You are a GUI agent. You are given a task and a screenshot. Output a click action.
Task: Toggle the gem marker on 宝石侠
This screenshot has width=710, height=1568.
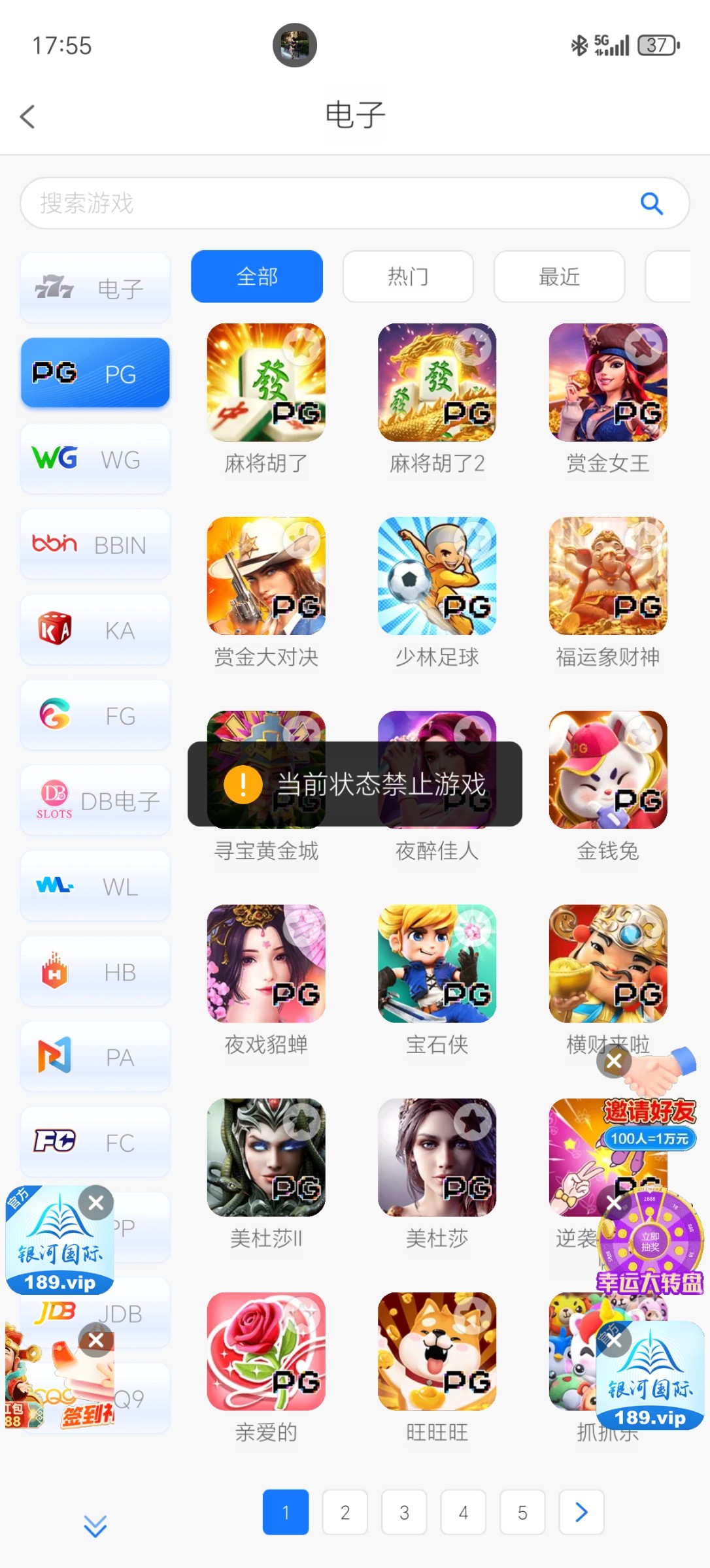pyautogui.click(x=473, y=930)
